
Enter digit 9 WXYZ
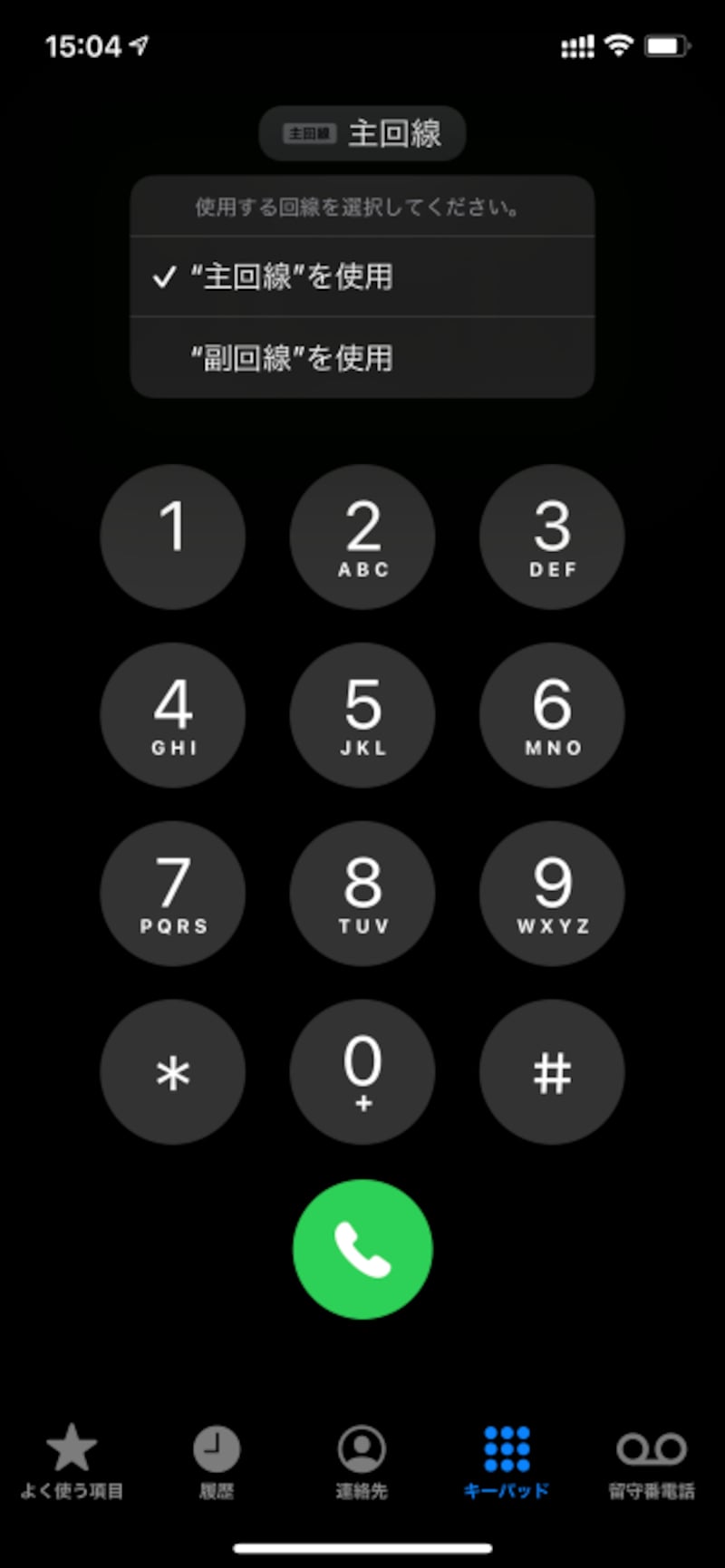click(552, 894)
